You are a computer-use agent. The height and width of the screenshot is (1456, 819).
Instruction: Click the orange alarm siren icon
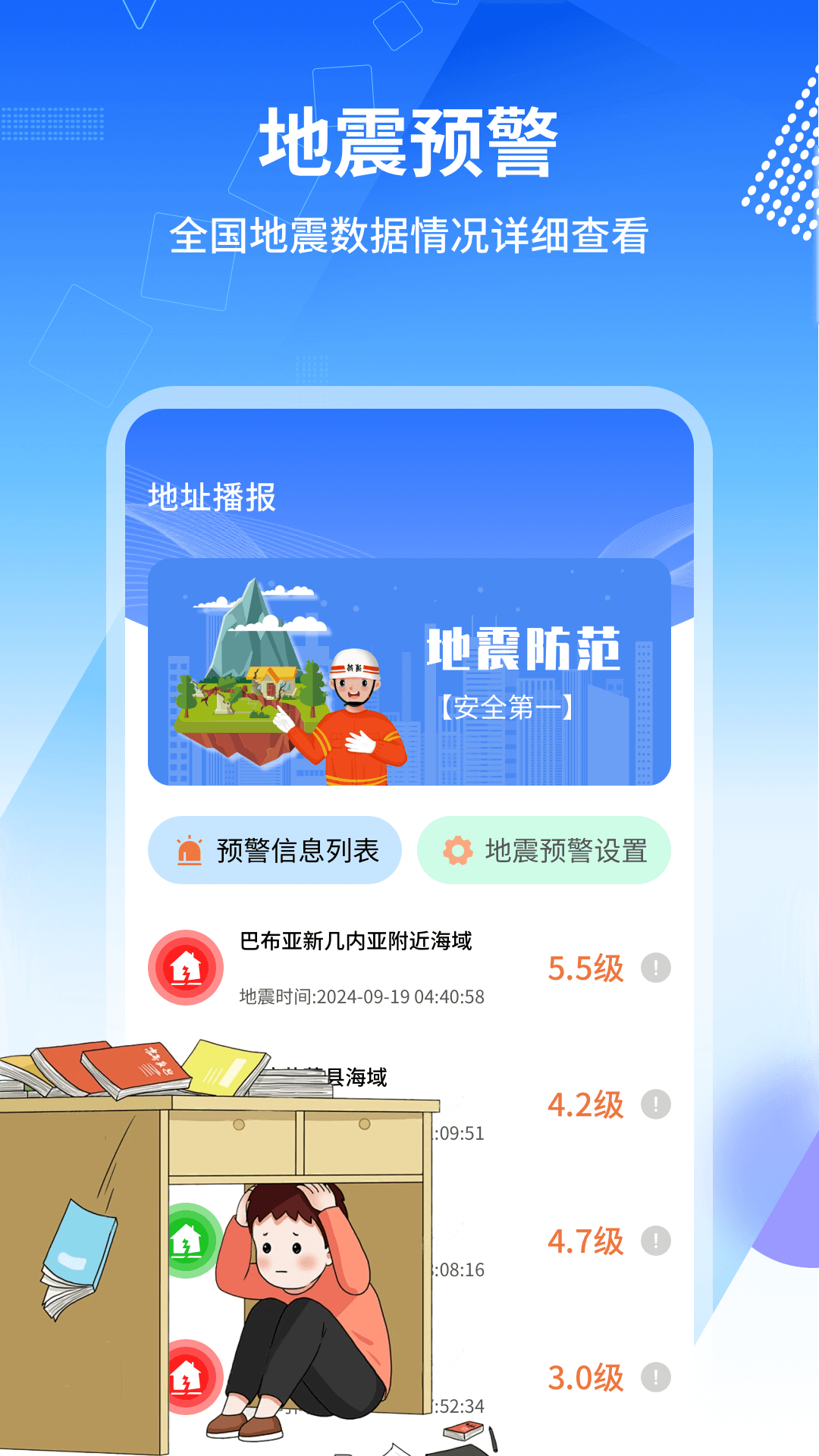click(x=187, y=851)
